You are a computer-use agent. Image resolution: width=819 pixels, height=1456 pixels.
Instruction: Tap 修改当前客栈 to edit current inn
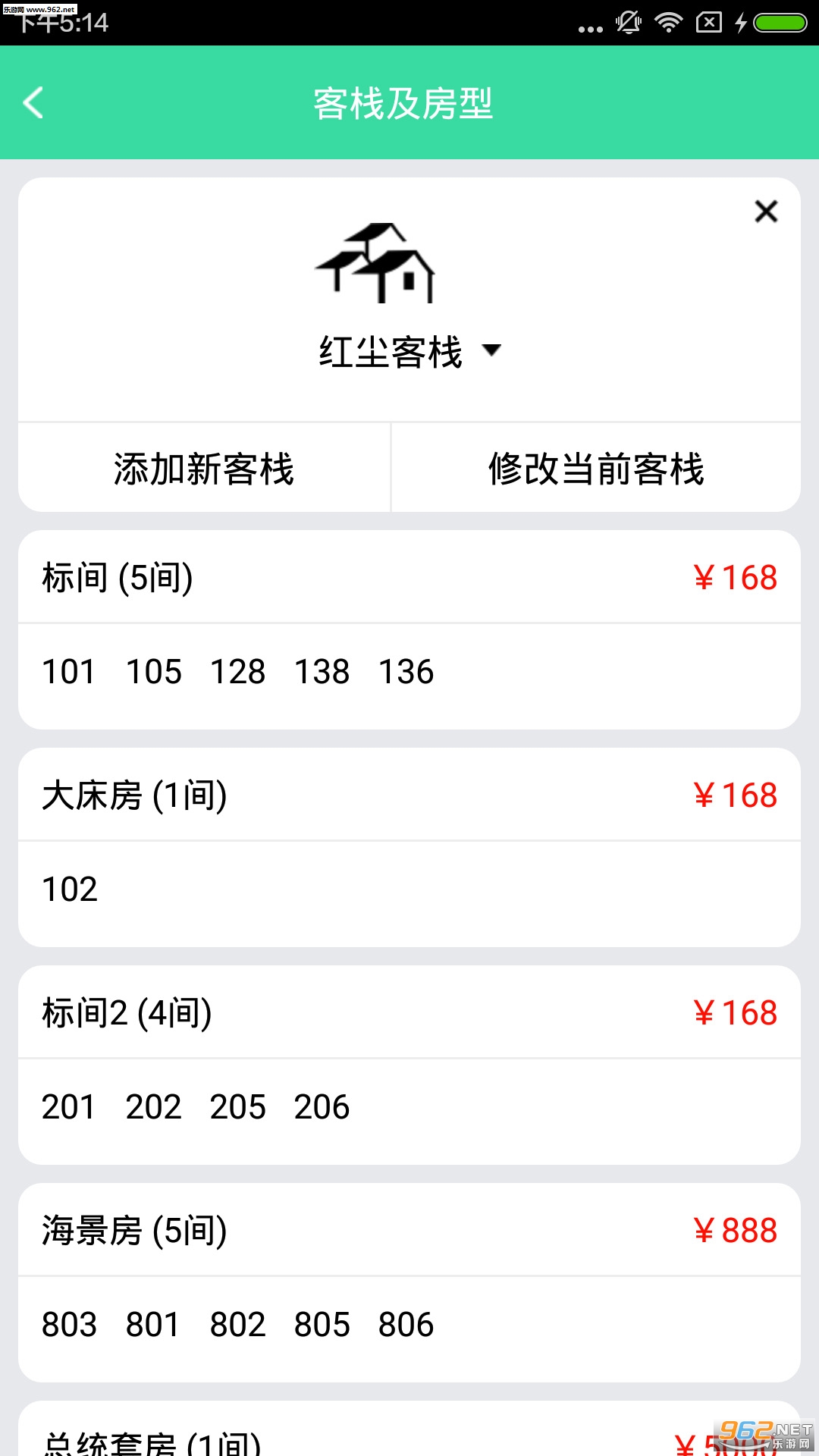[596, 468]
